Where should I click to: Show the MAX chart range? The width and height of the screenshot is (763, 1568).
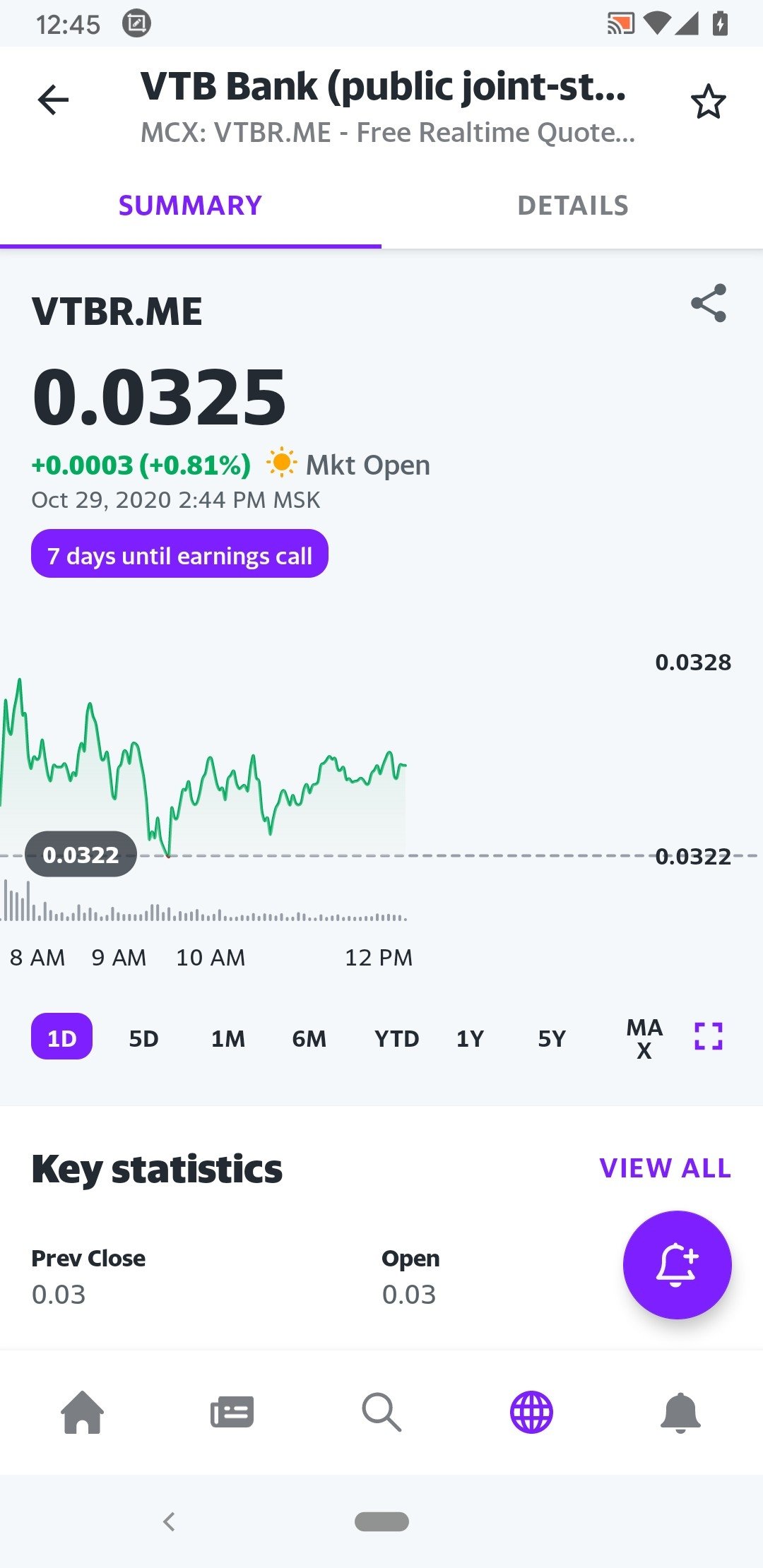coord(644,1038)
